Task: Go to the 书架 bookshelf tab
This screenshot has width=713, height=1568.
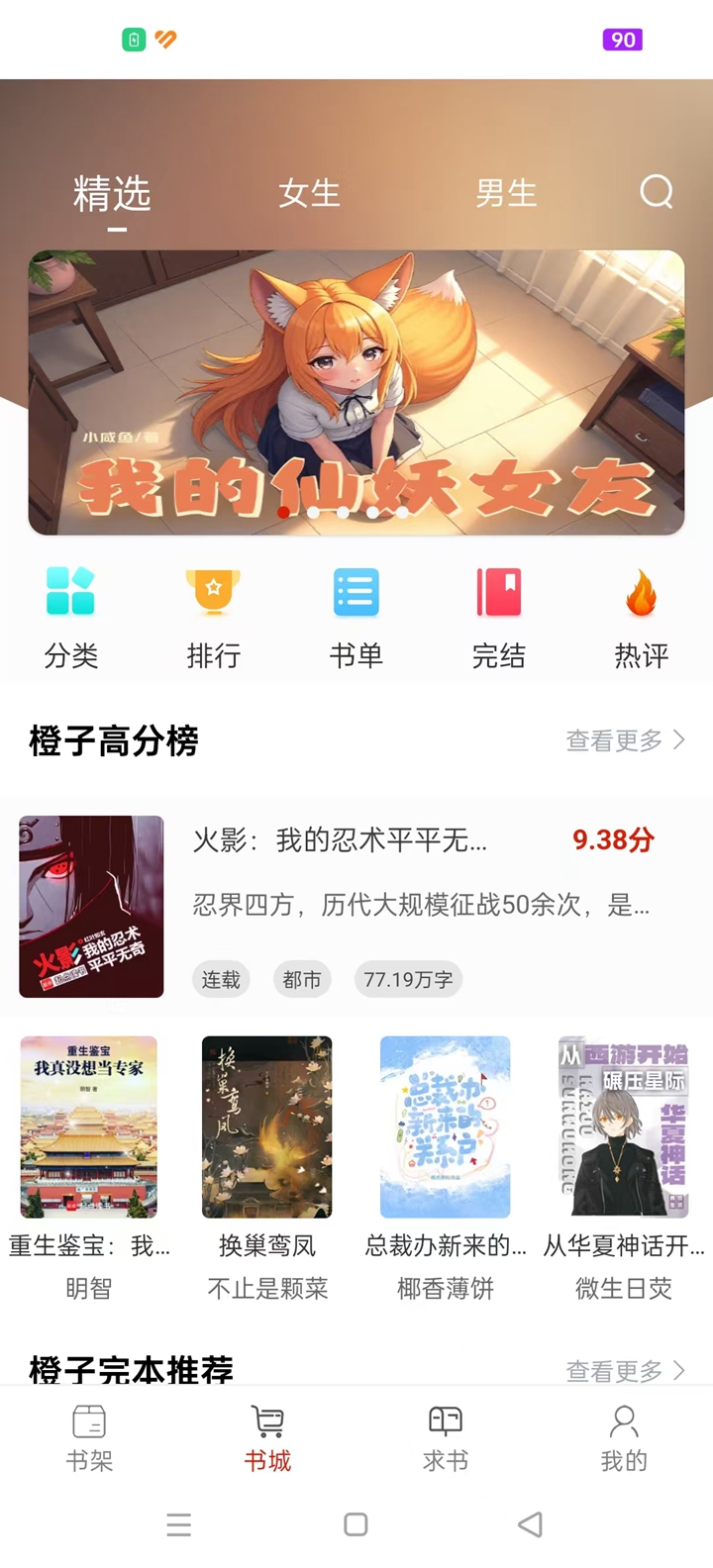Action: [89, 1437]
